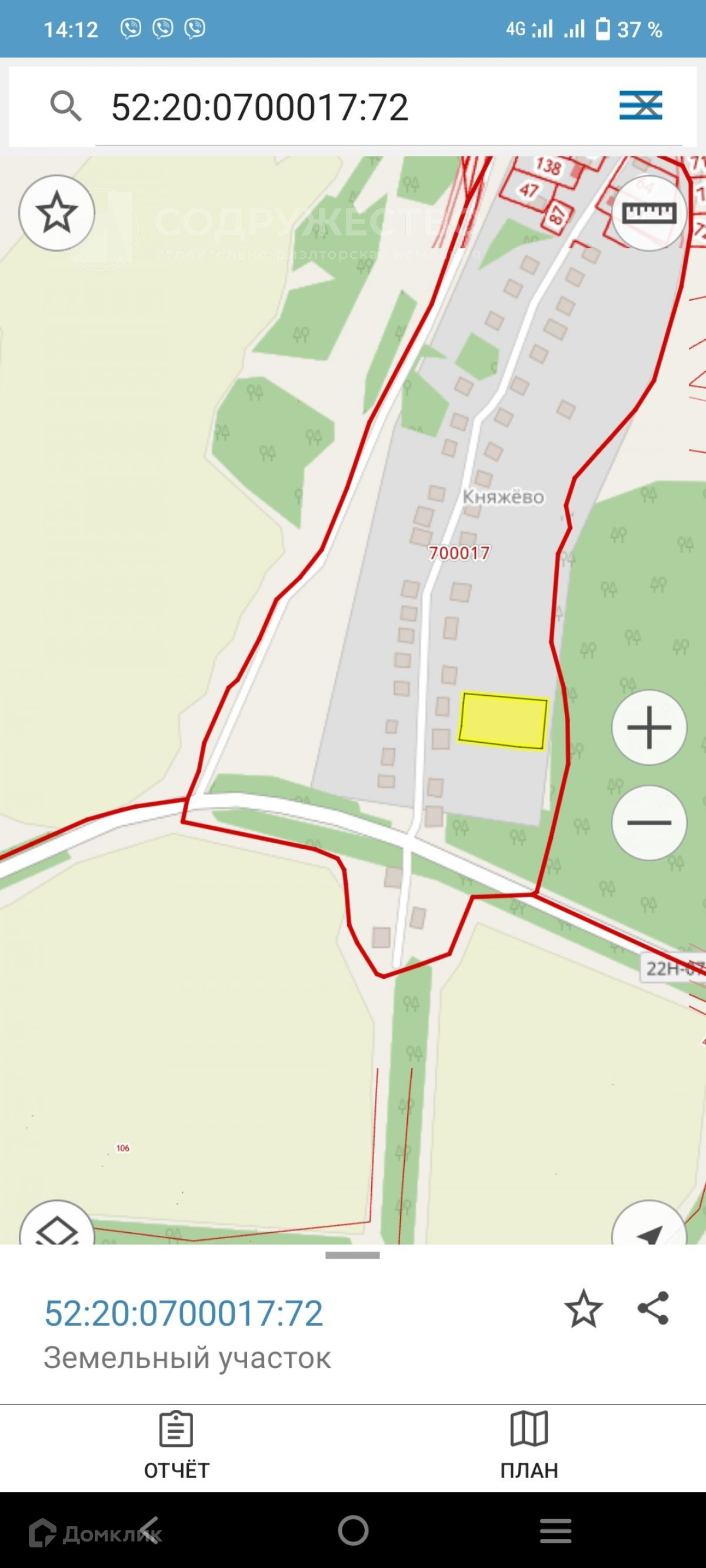Tap the system home button
This screenshot has height=1568, width=706.
tap(354, 1530)
